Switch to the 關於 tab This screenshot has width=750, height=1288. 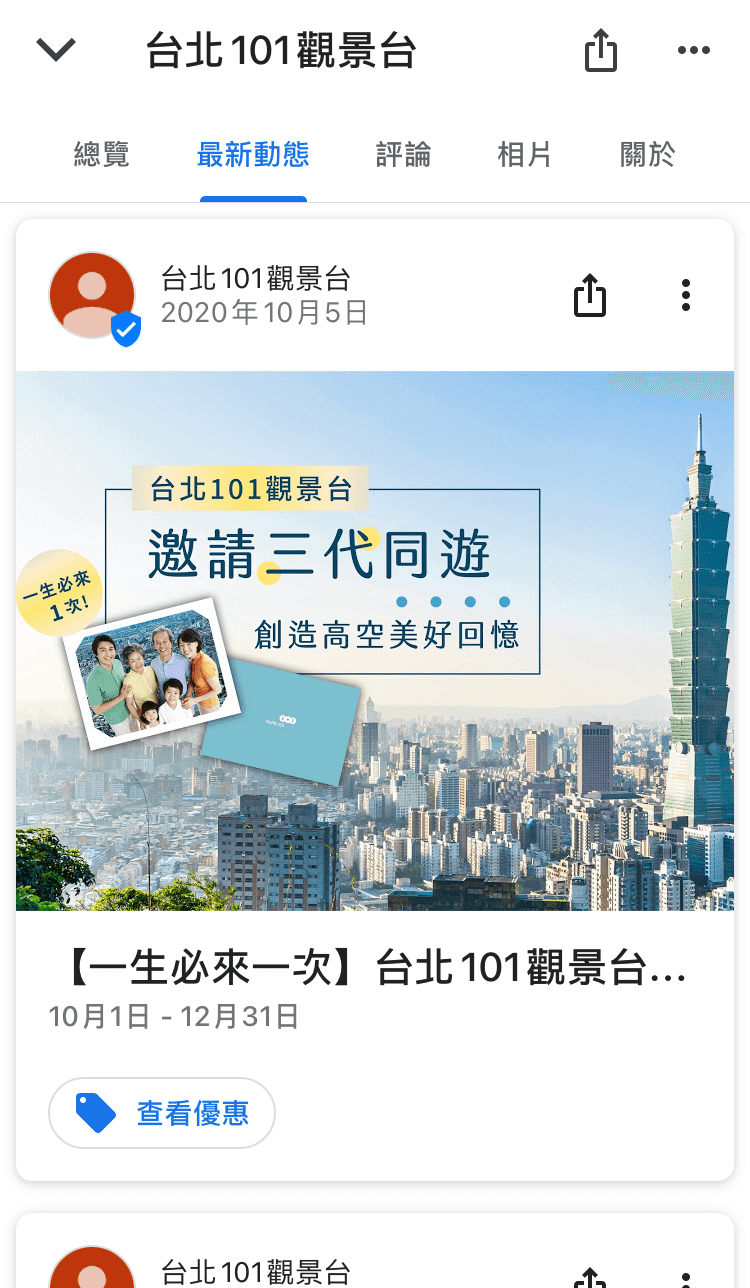tap(647, 155)
